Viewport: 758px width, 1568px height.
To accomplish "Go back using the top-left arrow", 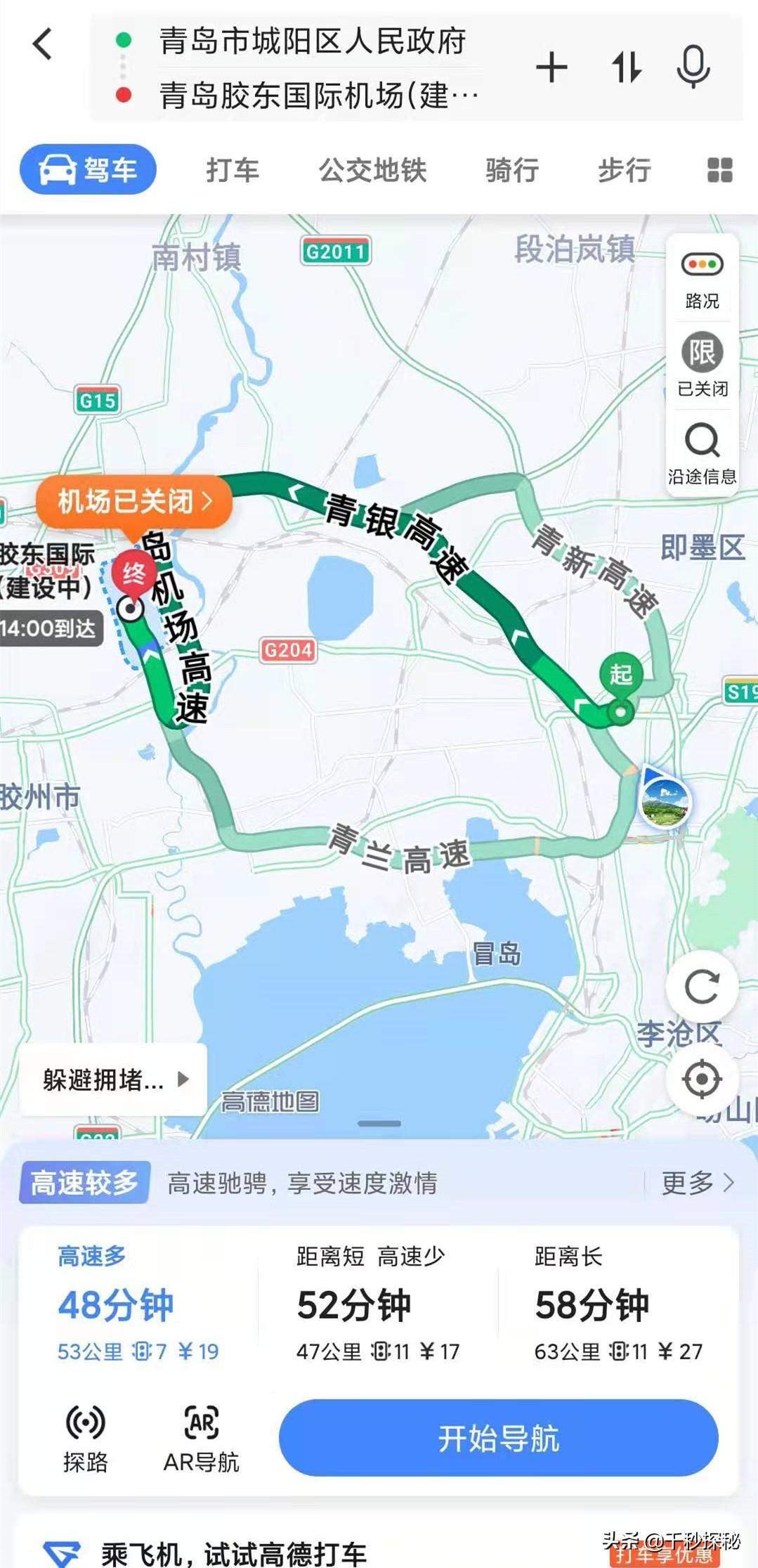I will tap(43, 44).
